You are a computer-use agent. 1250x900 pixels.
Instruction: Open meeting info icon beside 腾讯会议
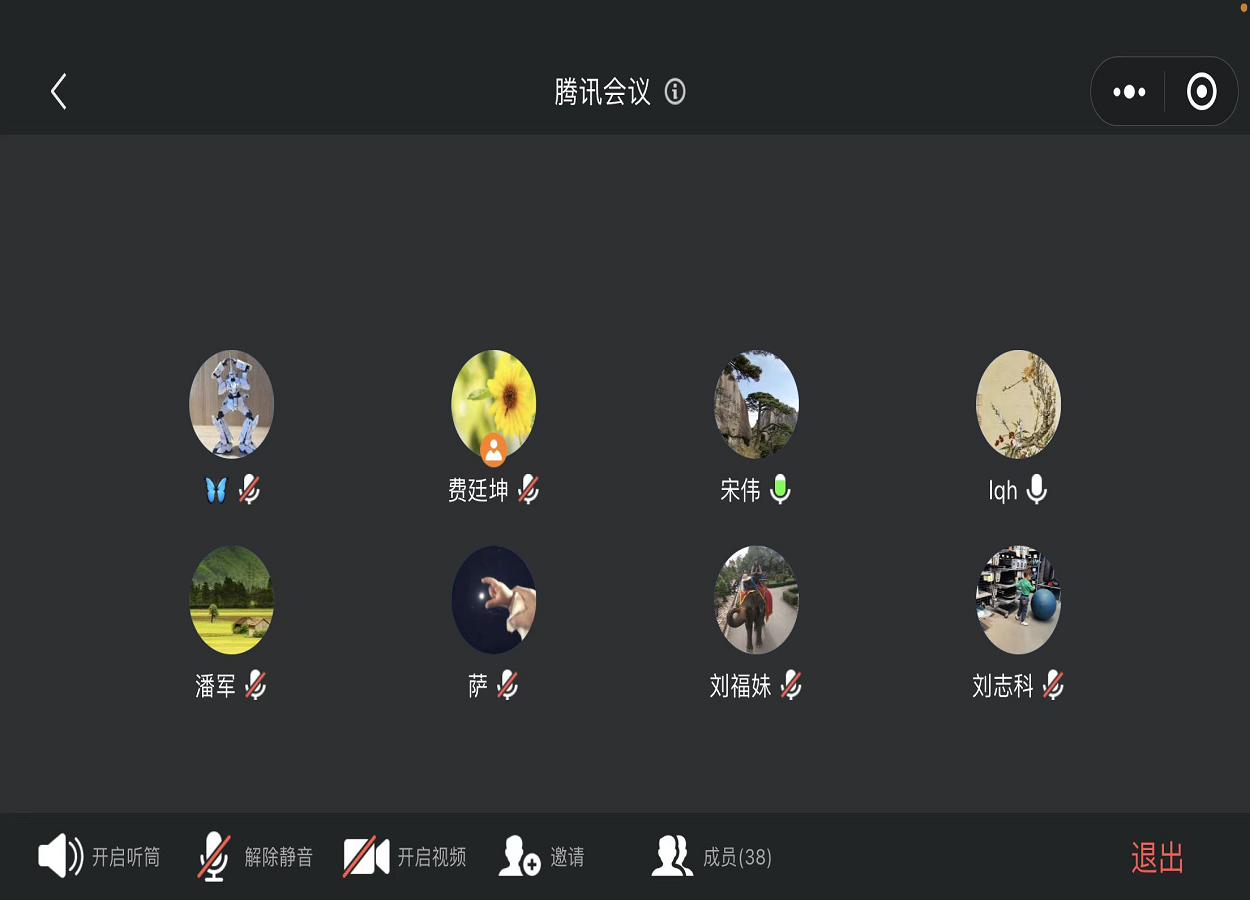(x=675, y=92)
